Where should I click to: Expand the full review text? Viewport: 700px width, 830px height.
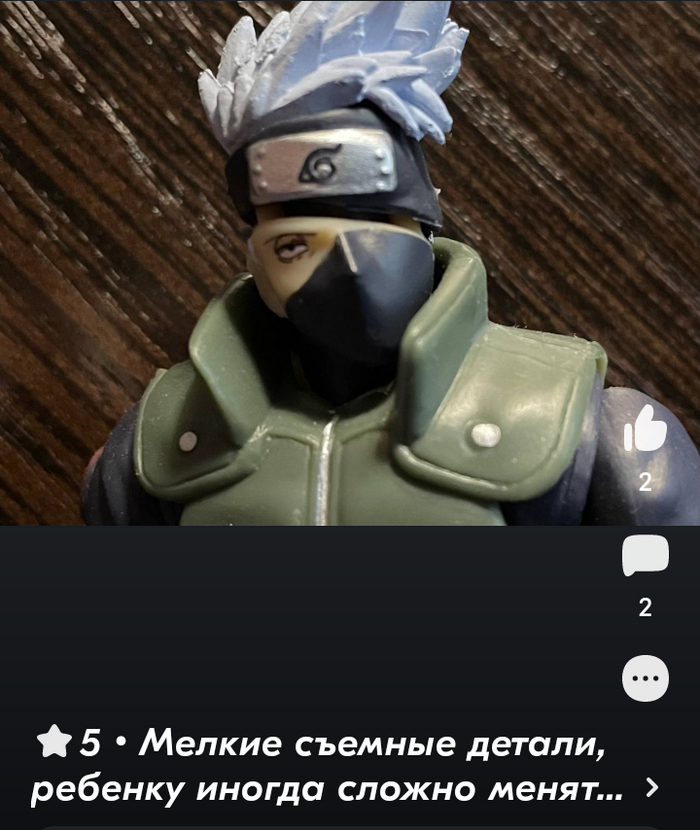pos(652,788)
